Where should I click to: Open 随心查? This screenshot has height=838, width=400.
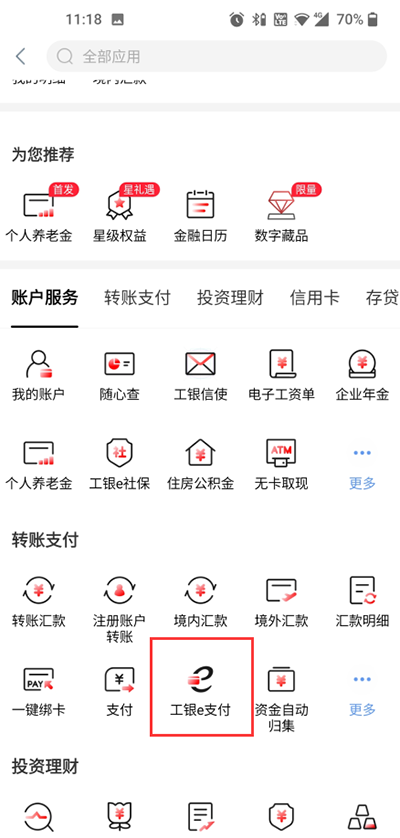(120, 376)
